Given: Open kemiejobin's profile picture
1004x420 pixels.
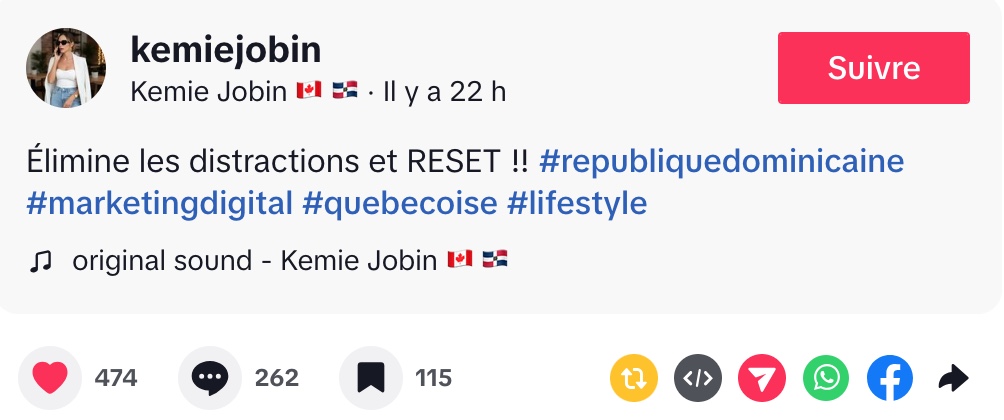Looking at the screenshot, I should pos(65,68).
